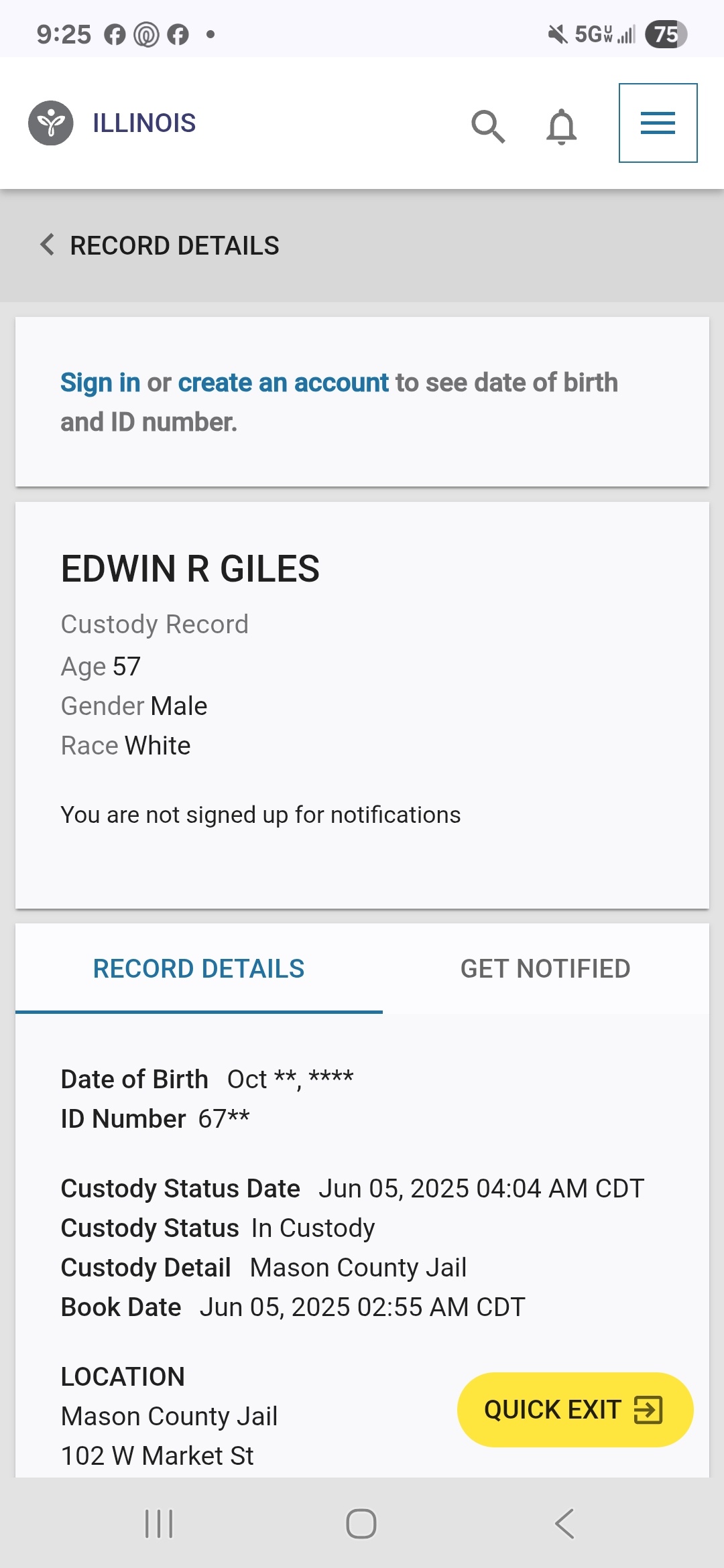Go back from Record Details
Viewport: 724px width, 1568px height.
pos(47,245)
